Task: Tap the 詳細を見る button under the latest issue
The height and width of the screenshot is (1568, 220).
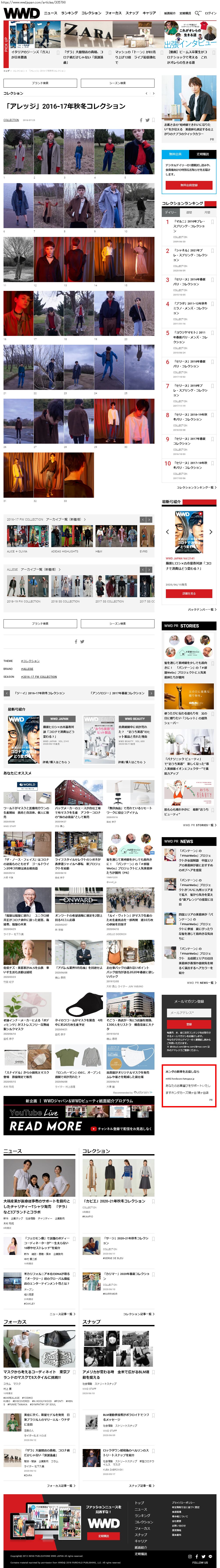Action: 188,593
